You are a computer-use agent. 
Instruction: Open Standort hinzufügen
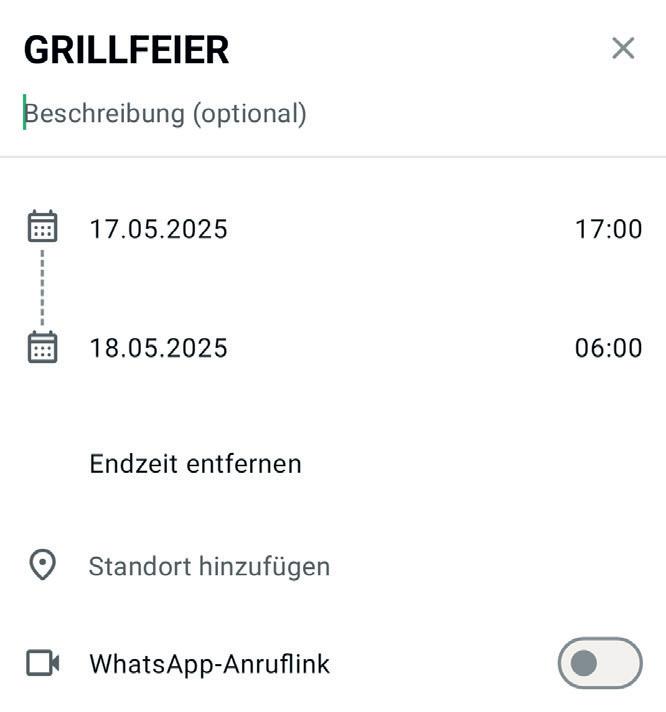[209, 567]
